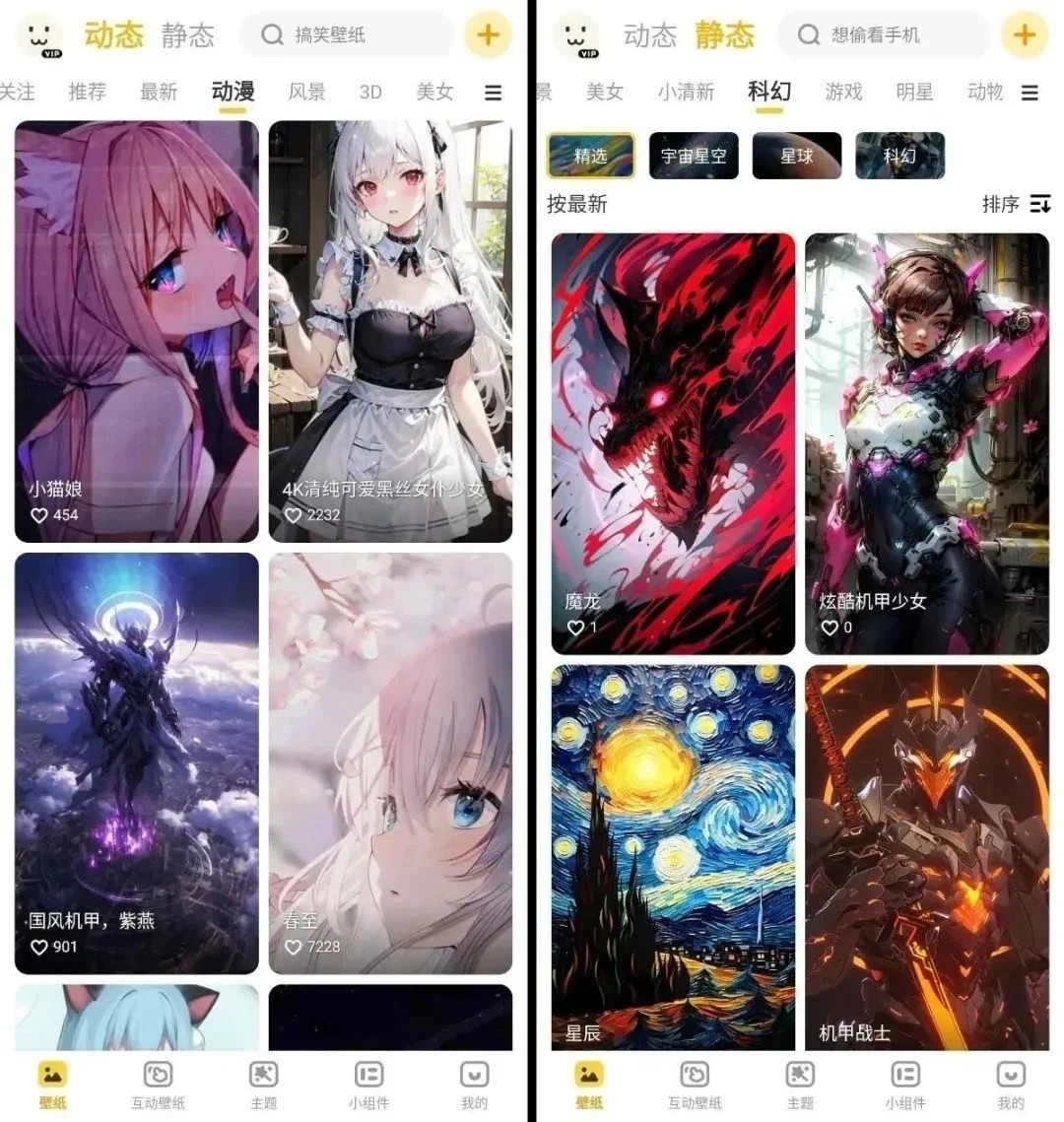Open the 4K清纯可爱黑丝女仆少女 wallpaper
The width and height of the screenshot is (1064, 1122).
coord(390,330)
